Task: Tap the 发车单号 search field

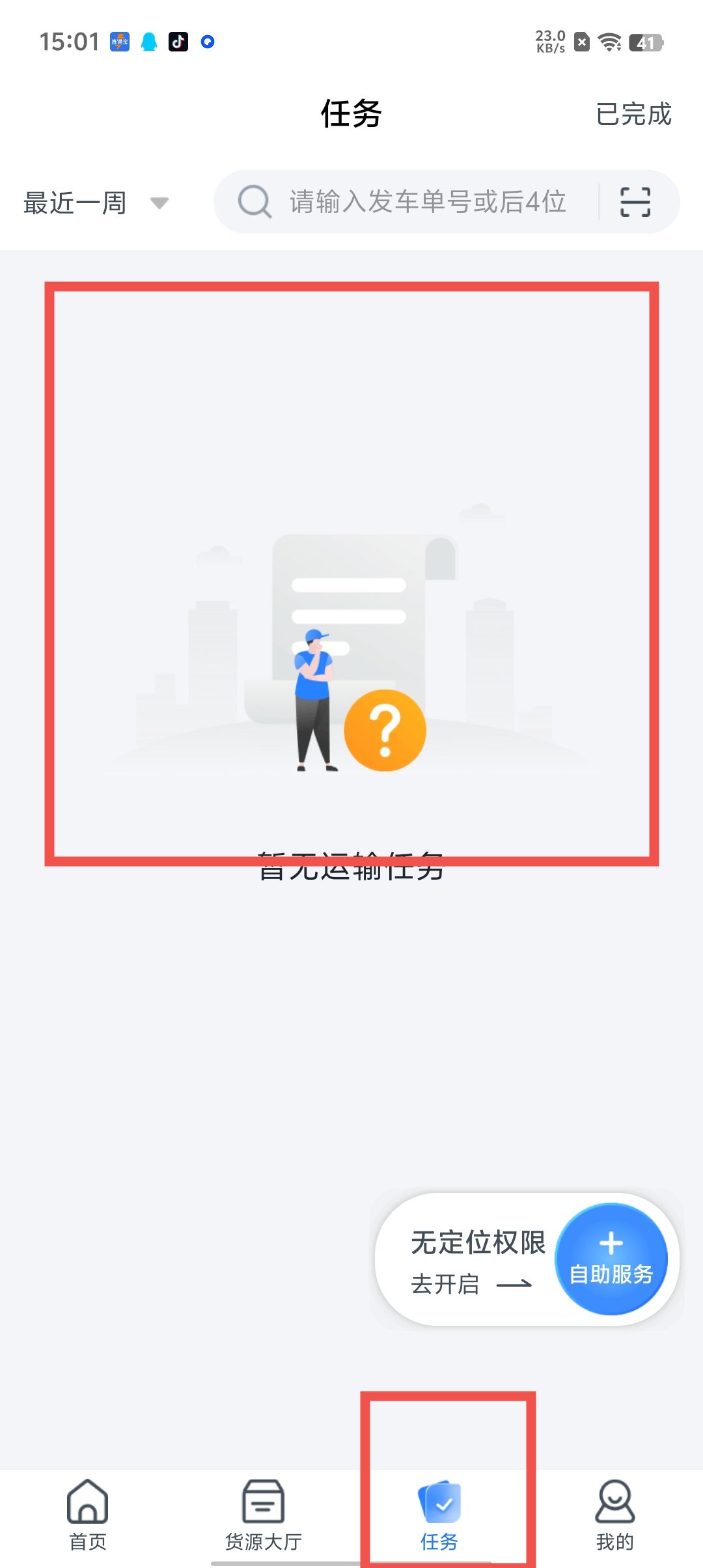Action: pos(426,202)
